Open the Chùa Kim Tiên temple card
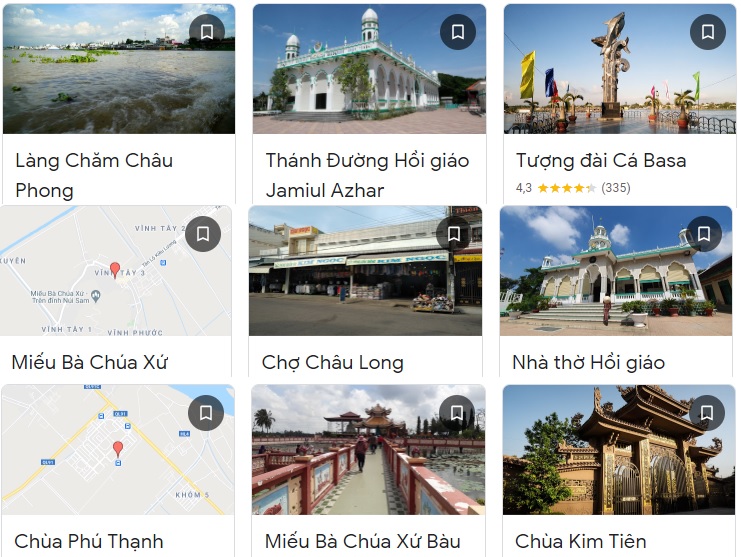Viewport: 741px width, 557px height. coord(600,460)
